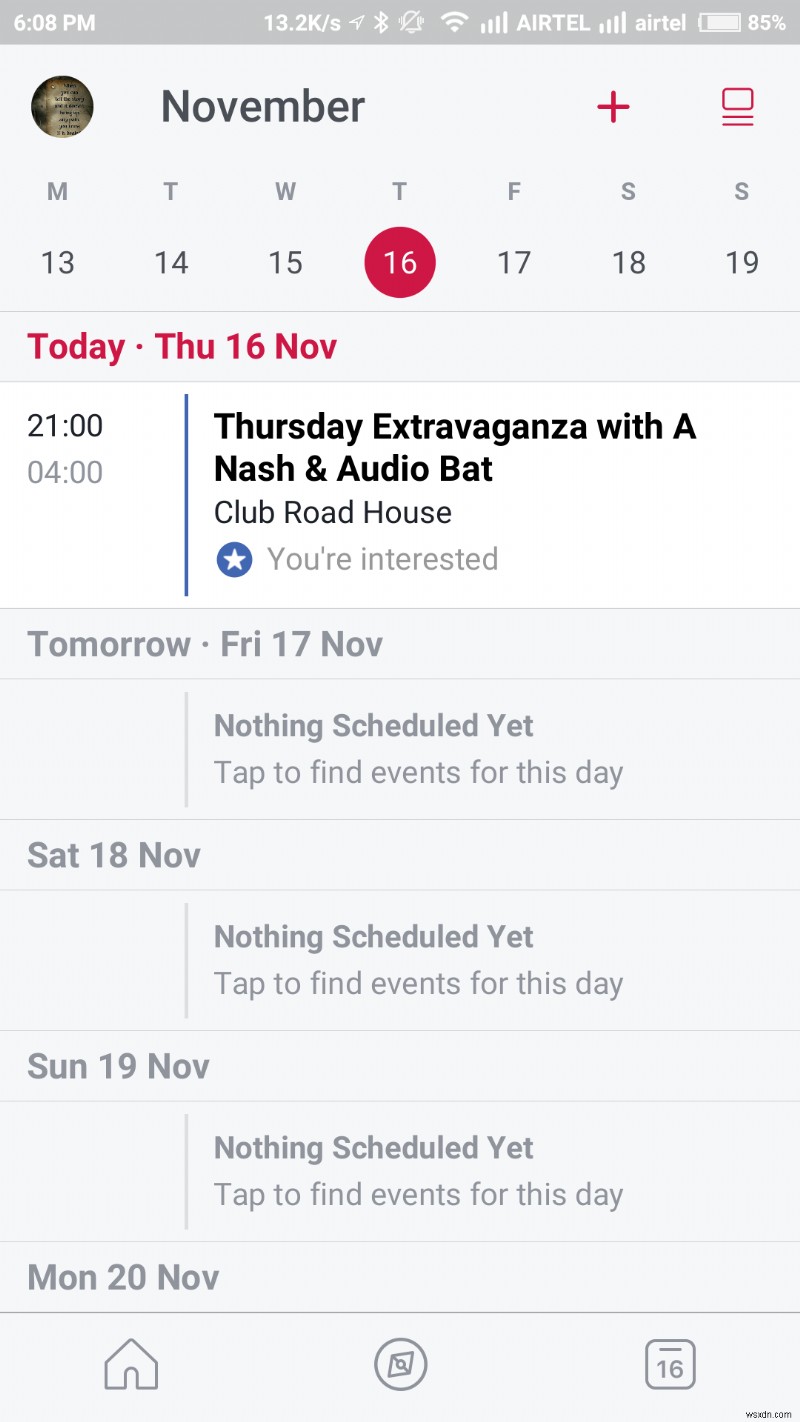The image size is (800, 1422).
Task: Find events for Sun 19 Nov
Action: [x=418, y=1170]
